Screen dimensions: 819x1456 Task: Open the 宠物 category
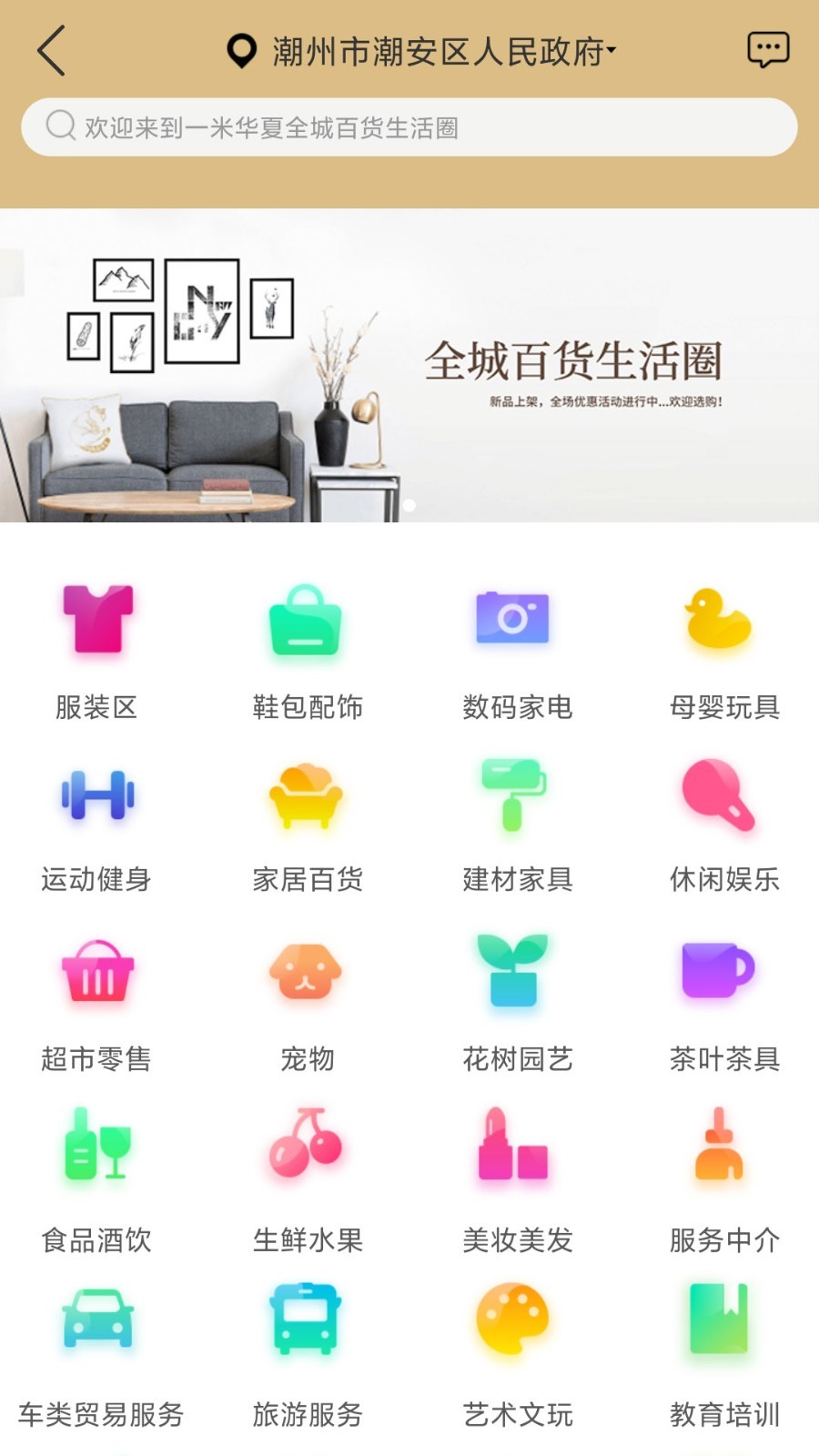[x=307, y=1001]
